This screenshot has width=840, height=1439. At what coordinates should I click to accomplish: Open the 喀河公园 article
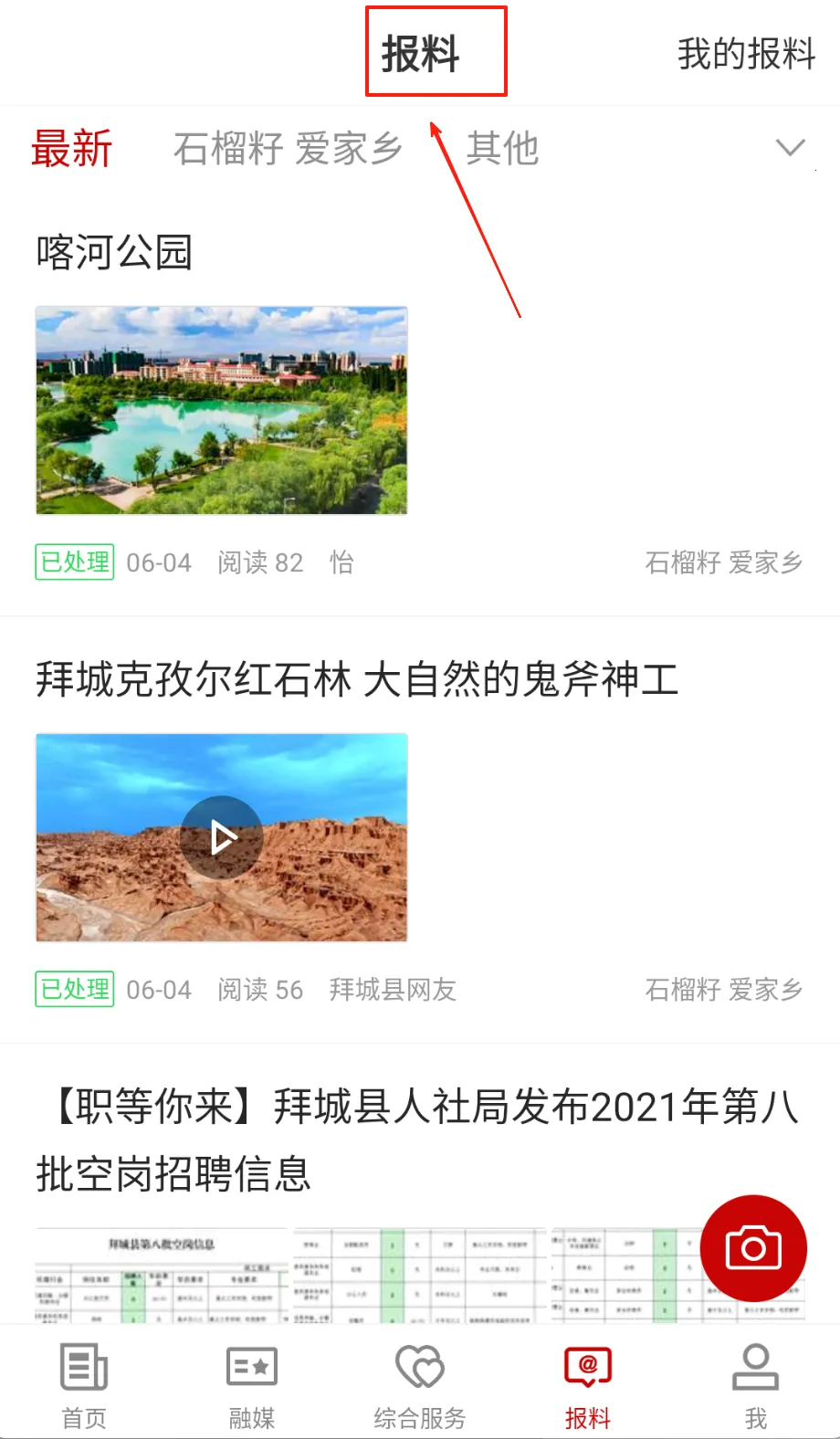coord(115,253)
